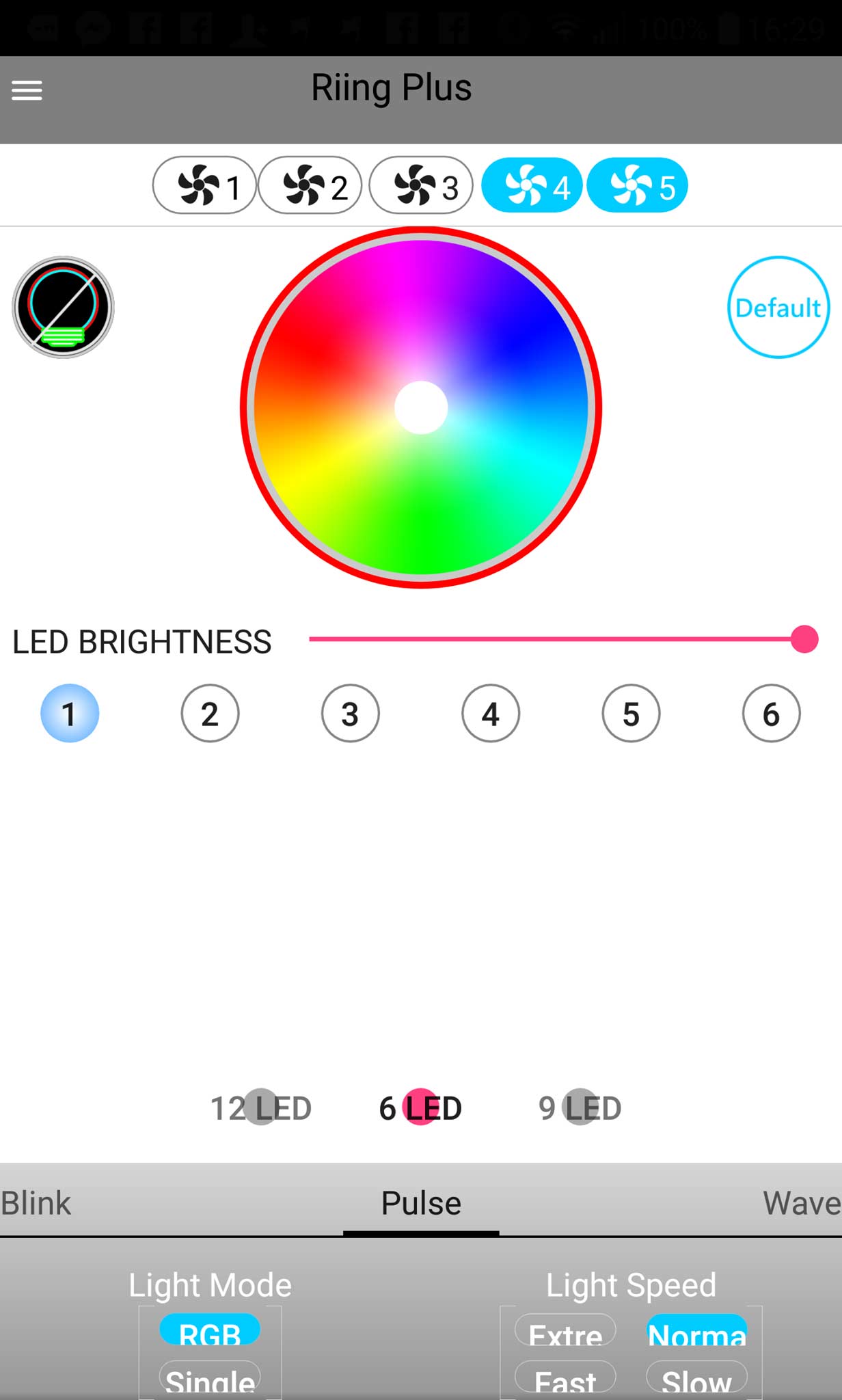Viewport: 842px width, 1400px height.
Task: Select fan 1
Action: [x=204, y=185]
